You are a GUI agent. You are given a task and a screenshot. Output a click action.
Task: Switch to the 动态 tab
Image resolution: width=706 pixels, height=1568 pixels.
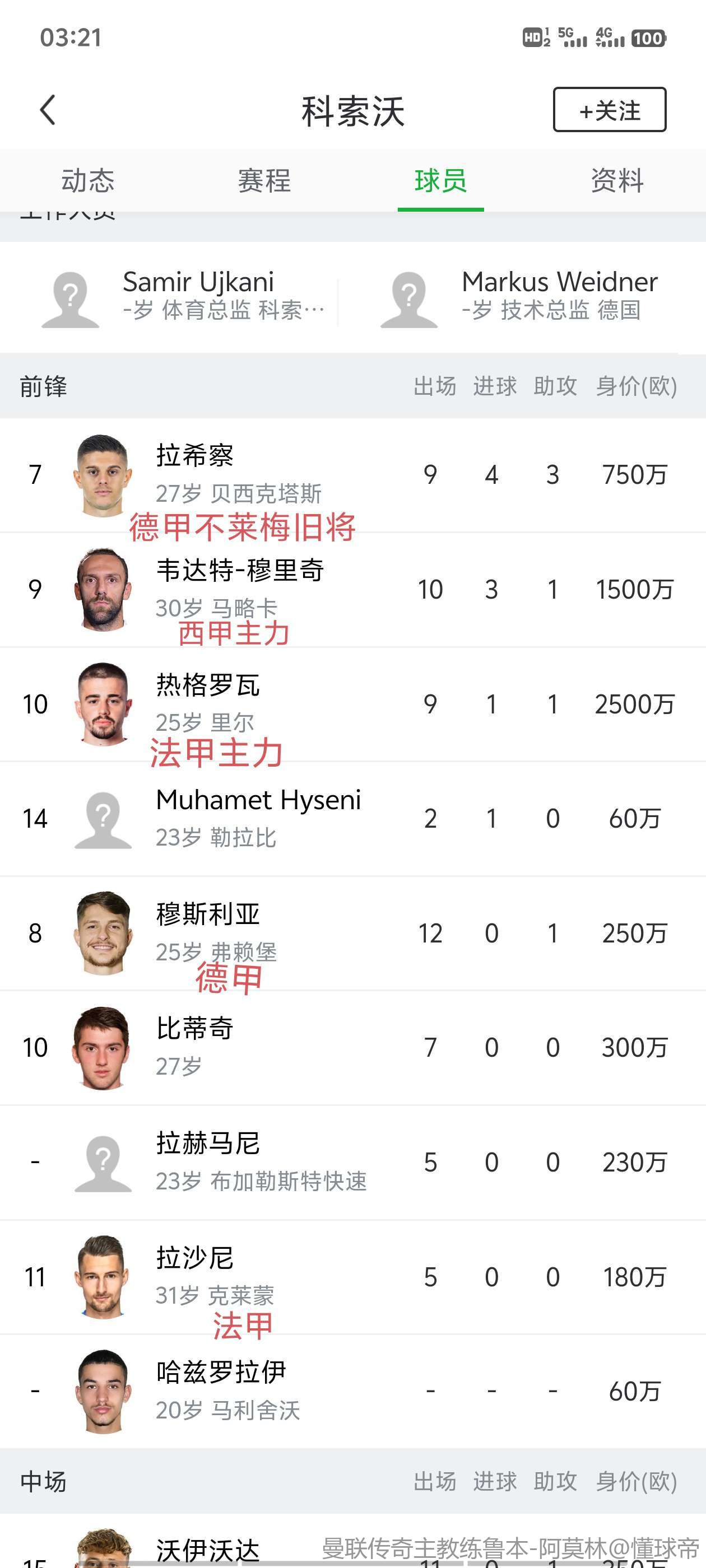88,181
